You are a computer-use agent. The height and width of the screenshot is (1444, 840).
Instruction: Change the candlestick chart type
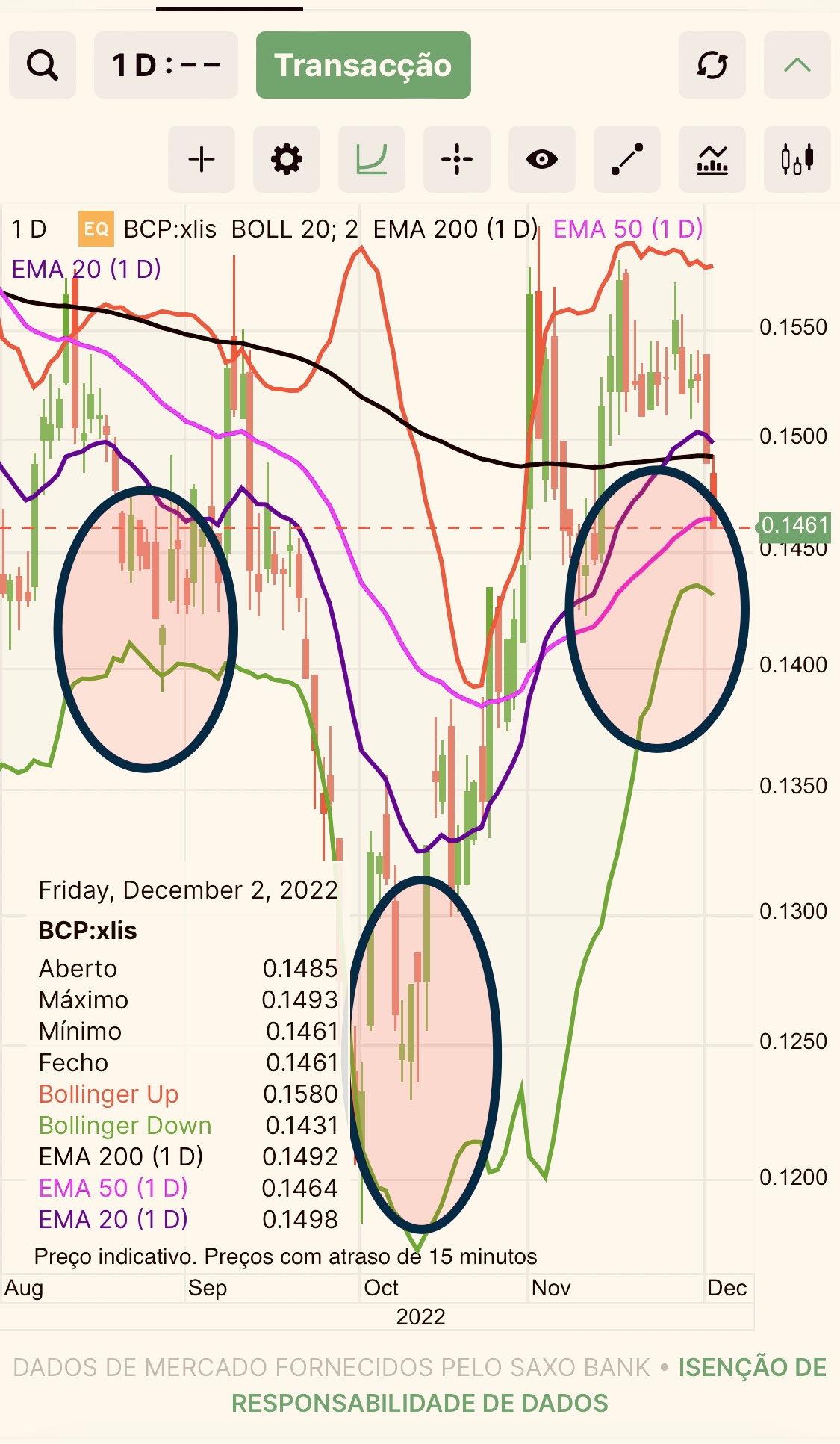tap(797, 159)
